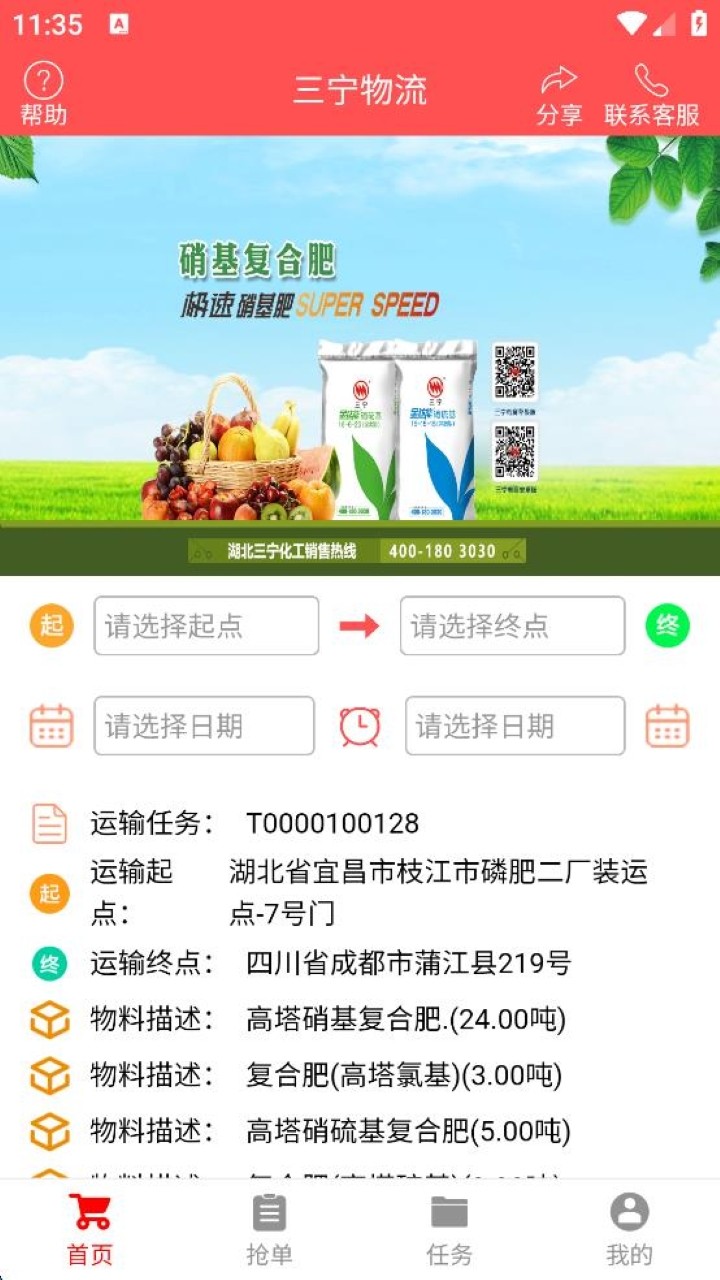Switch to the 抢单 tab

pos(269,1230)
